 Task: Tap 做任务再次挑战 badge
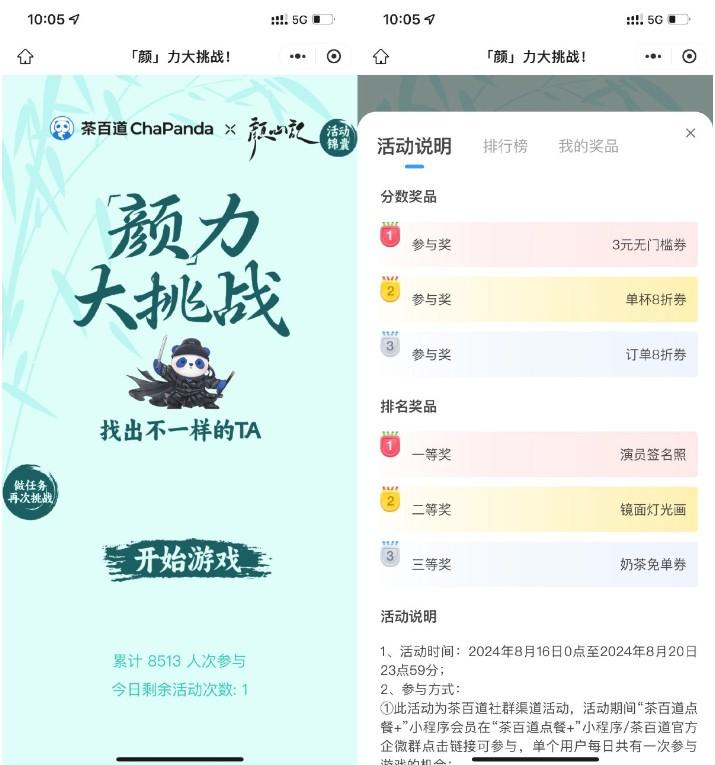[x=28, y=491]
